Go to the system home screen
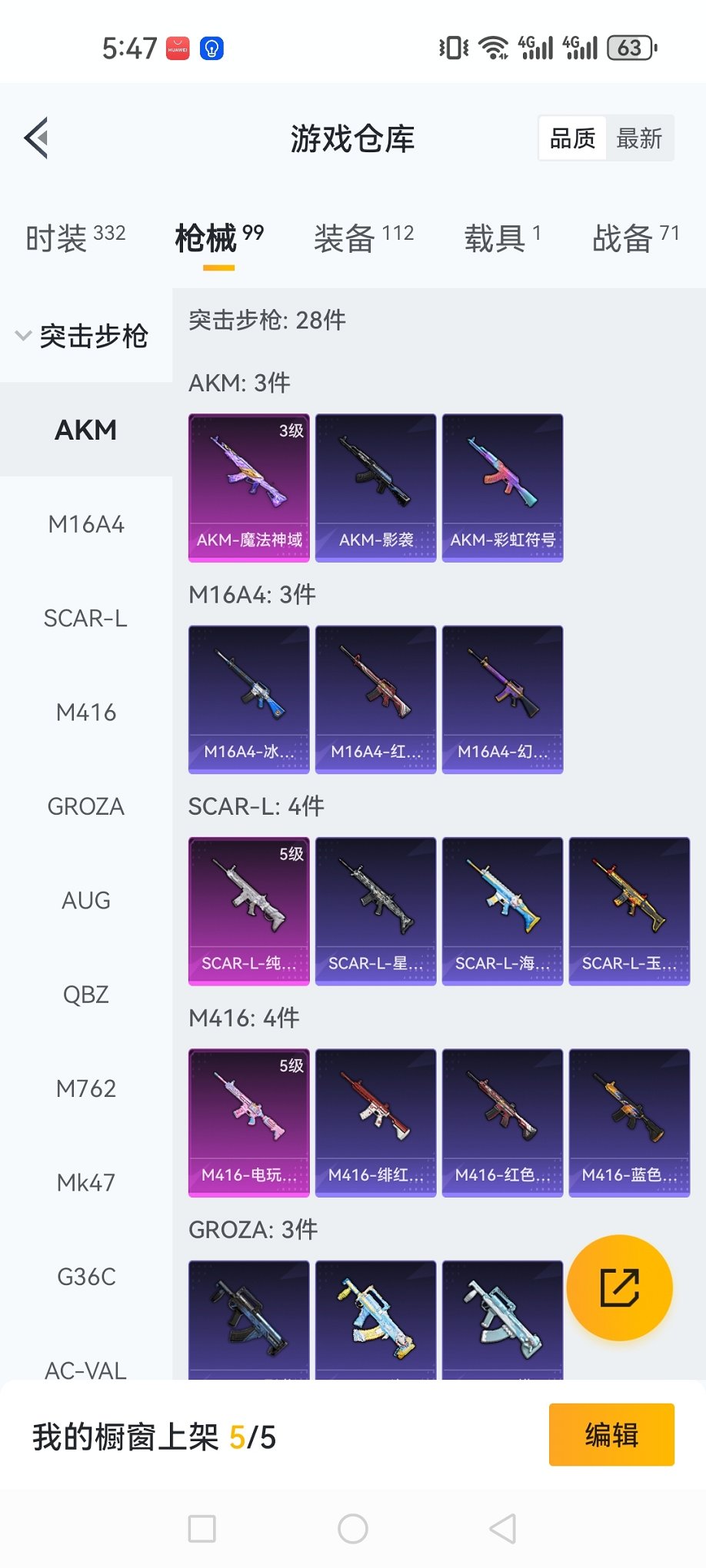The image size is (706, 1568). (353, 1529)
